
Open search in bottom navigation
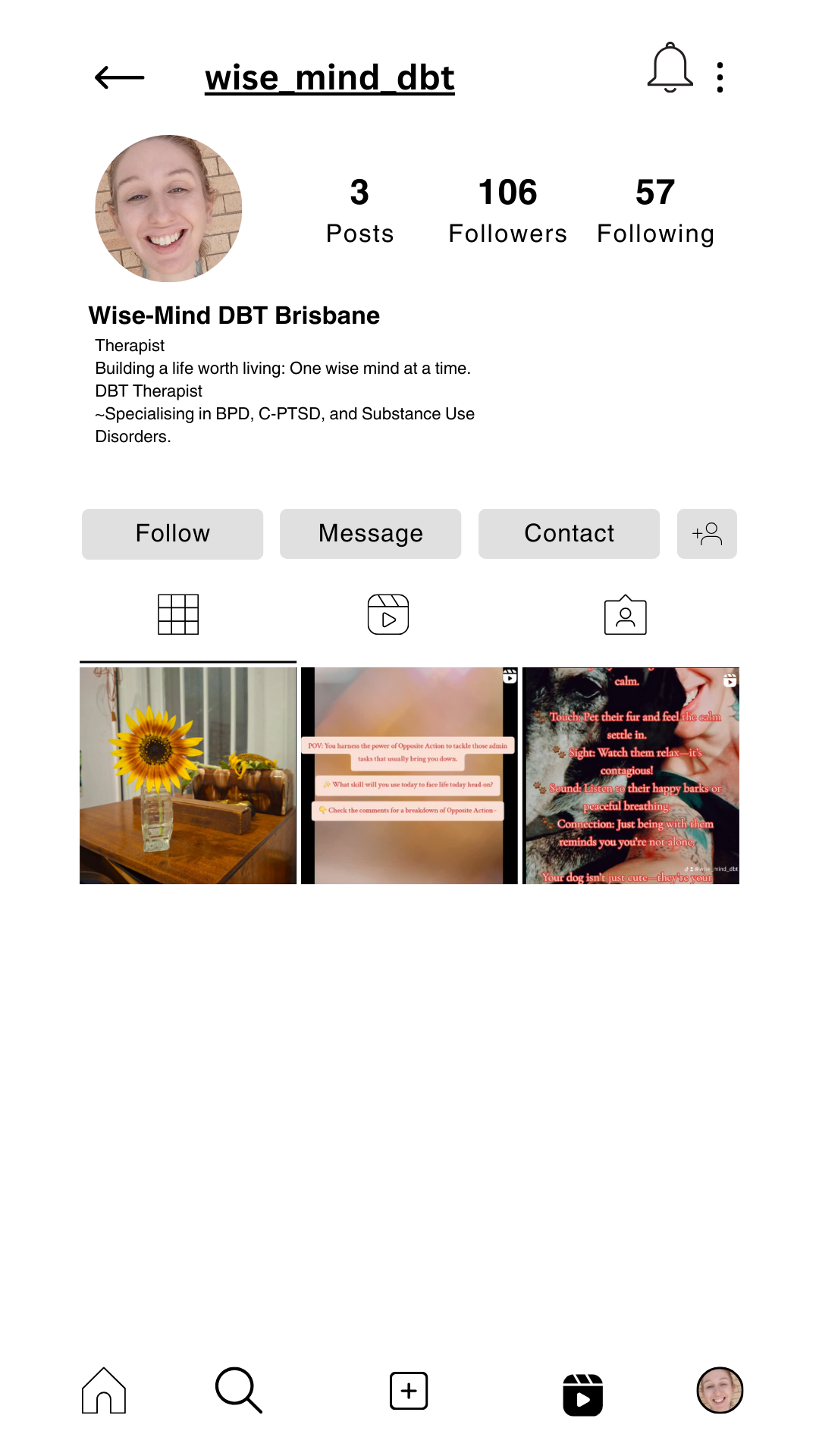(238, 1391)
